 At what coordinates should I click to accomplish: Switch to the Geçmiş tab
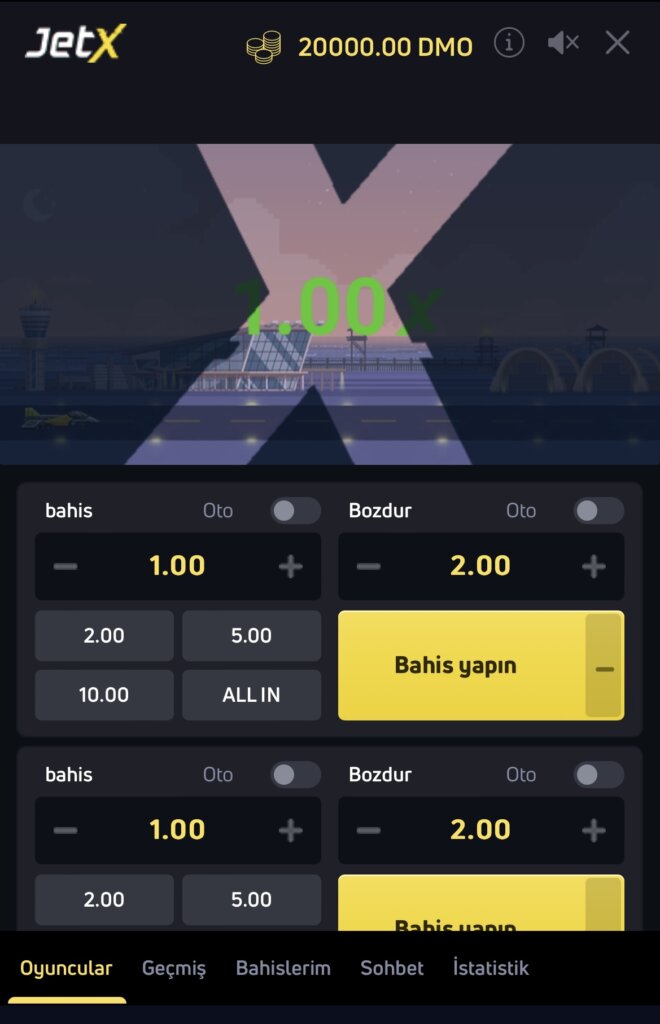click(174, 968)
